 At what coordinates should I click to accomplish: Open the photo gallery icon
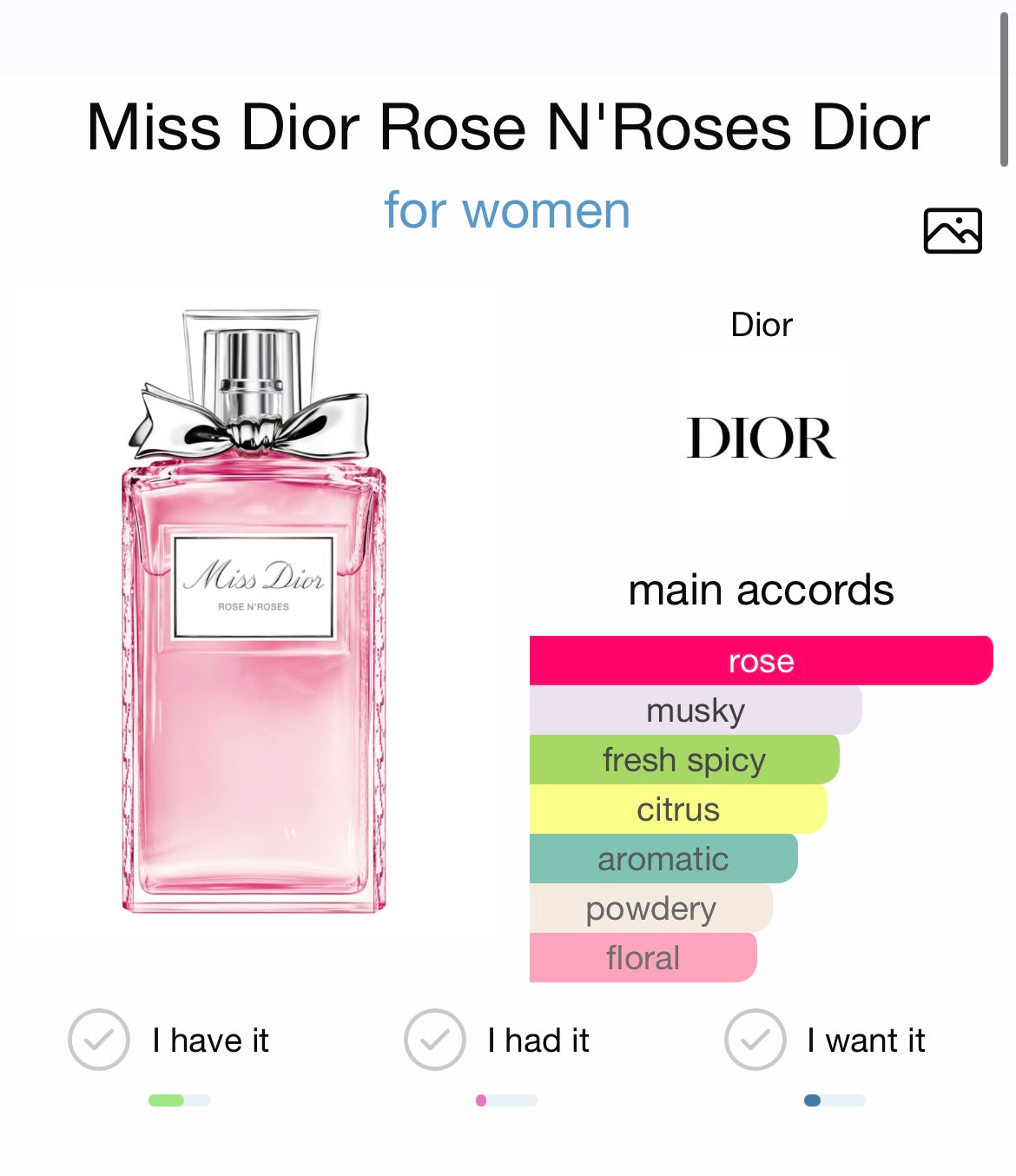tap(952, 231)
